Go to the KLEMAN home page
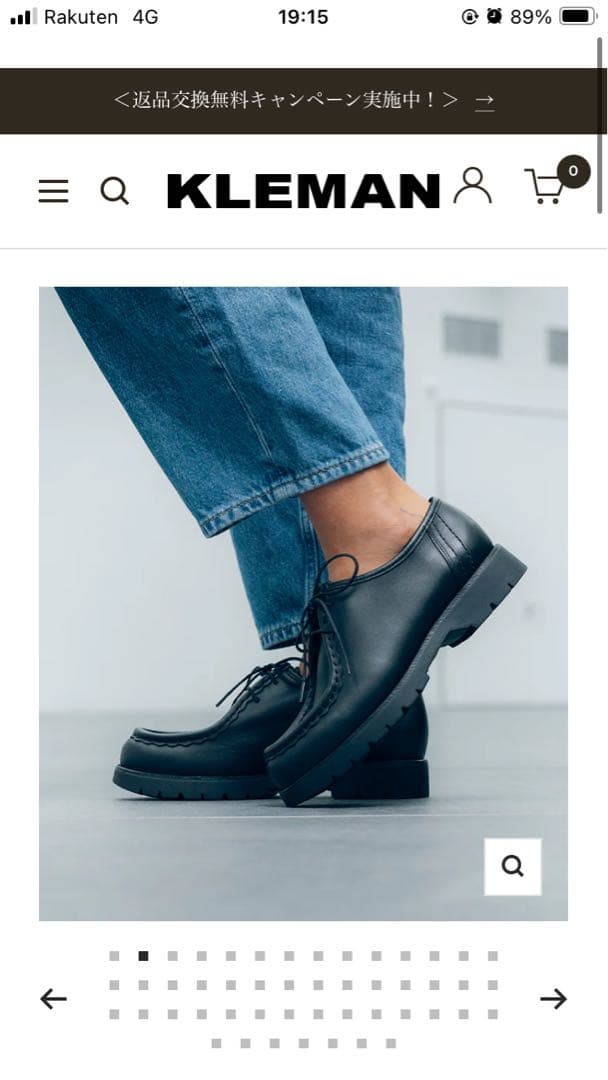The image size is (608, 1080). 303,190
